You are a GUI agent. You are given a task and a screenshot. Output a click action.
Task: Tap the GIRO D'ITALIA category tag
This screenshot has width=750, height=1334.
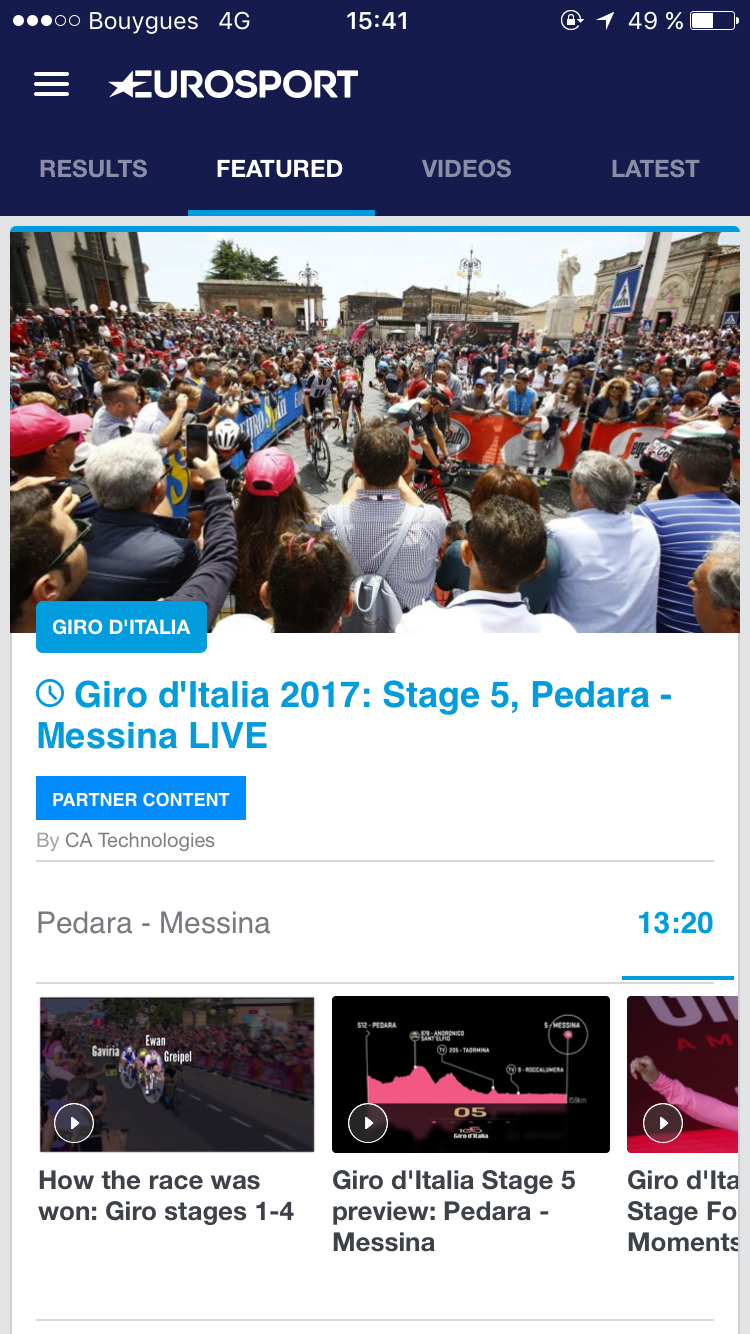pyautogui.click(x=121, y=627)
